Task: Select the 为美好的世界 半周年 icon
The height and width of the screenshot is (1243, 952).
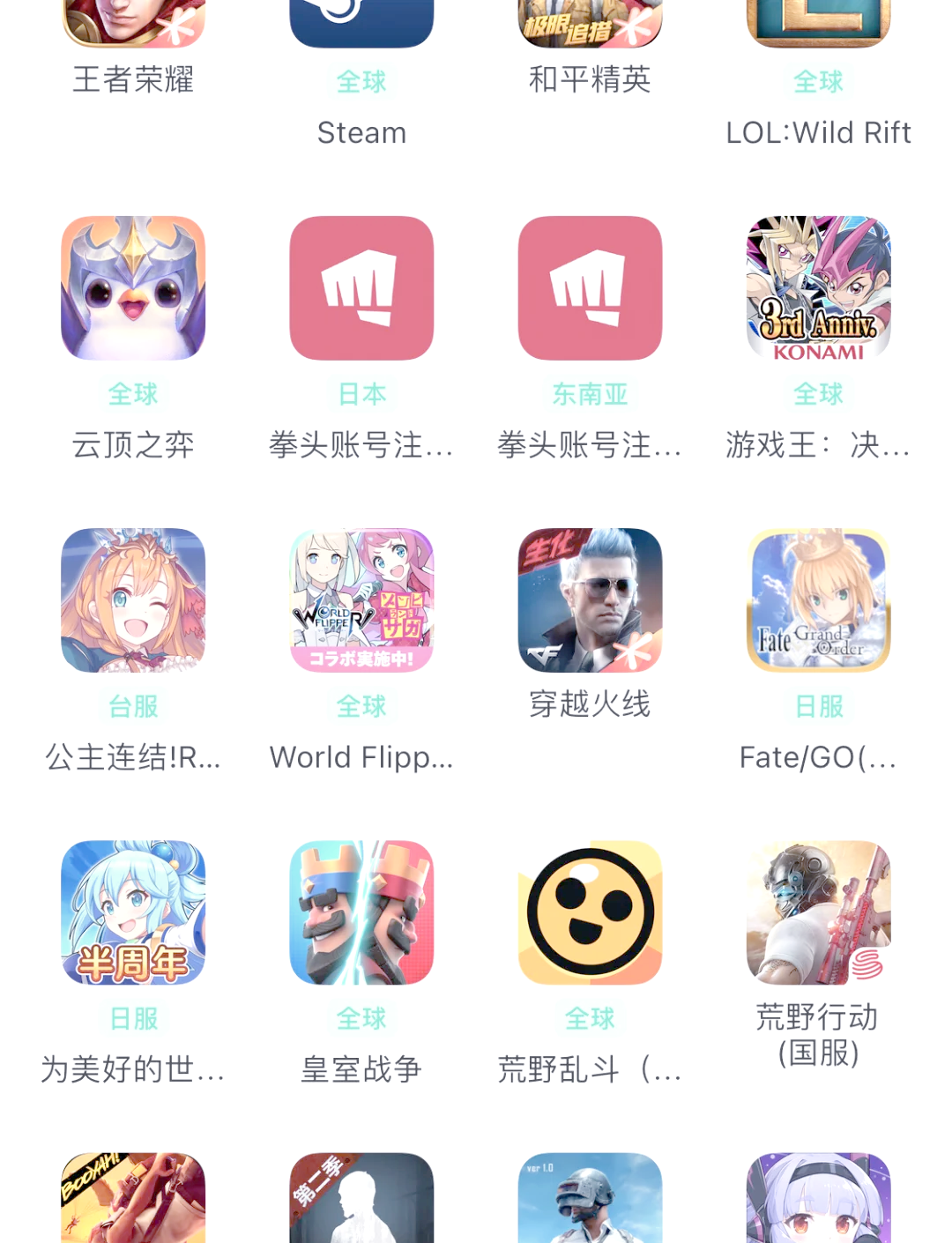Action: (x=132, y=912)
